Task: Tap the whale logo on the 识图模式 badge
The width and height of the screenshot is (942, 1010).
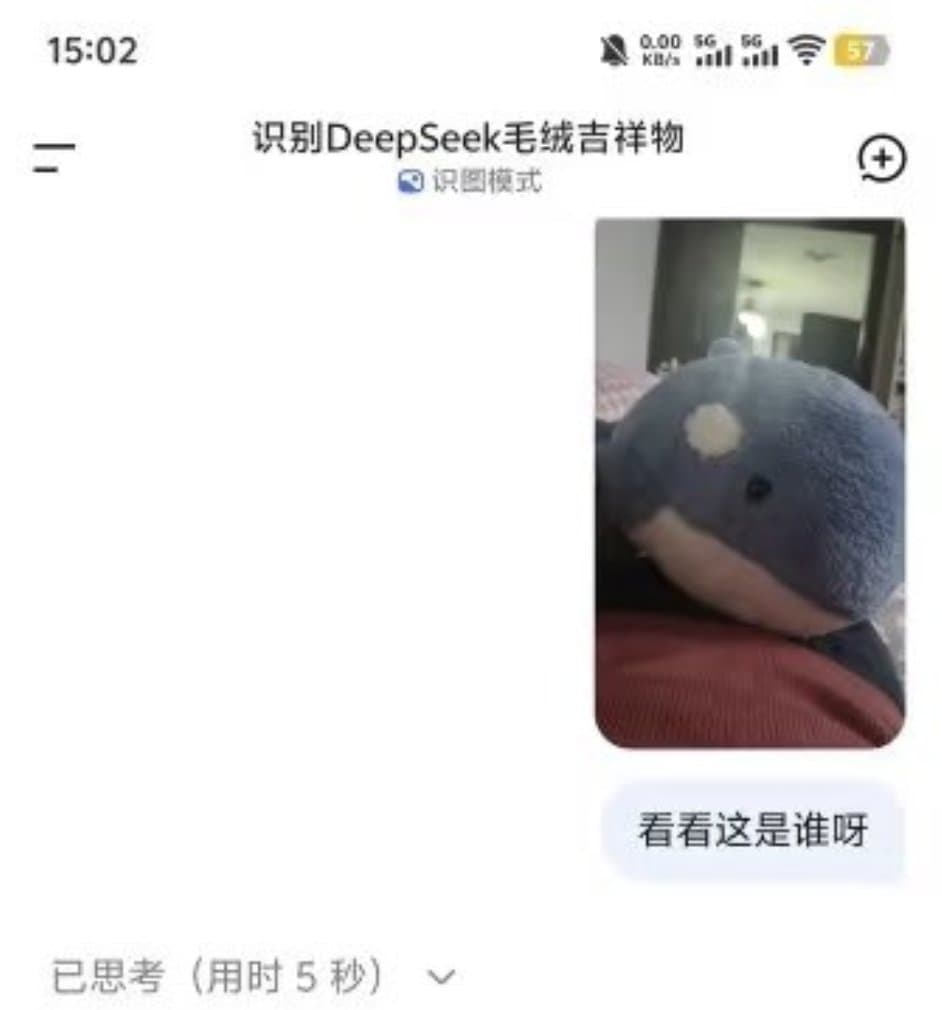Action: pos(408,182)
